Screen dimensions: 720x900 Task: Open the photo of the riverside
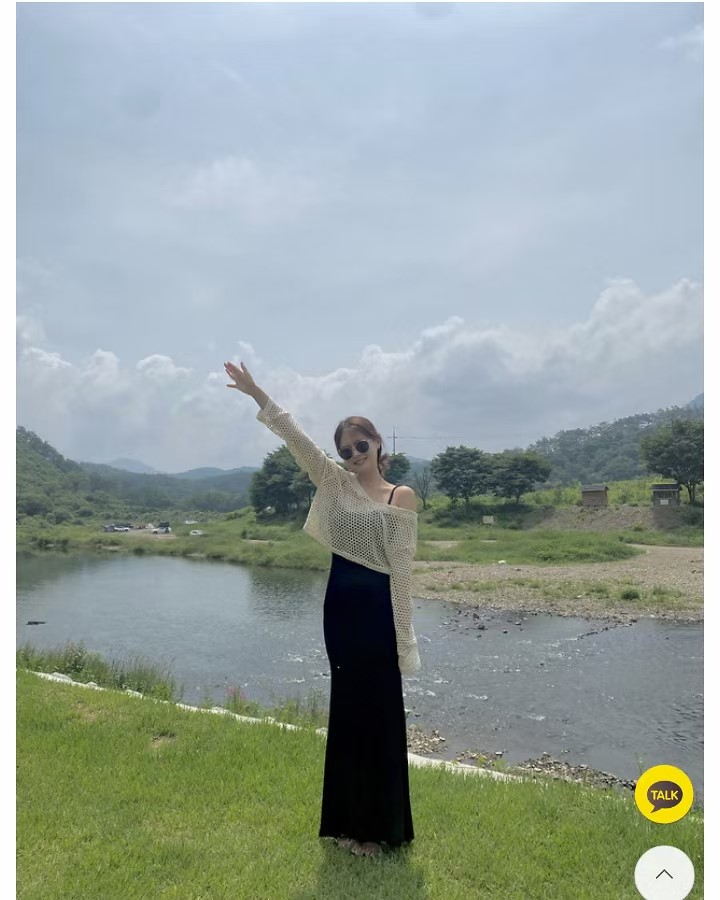pyautogui.click(x=360, y=450)
